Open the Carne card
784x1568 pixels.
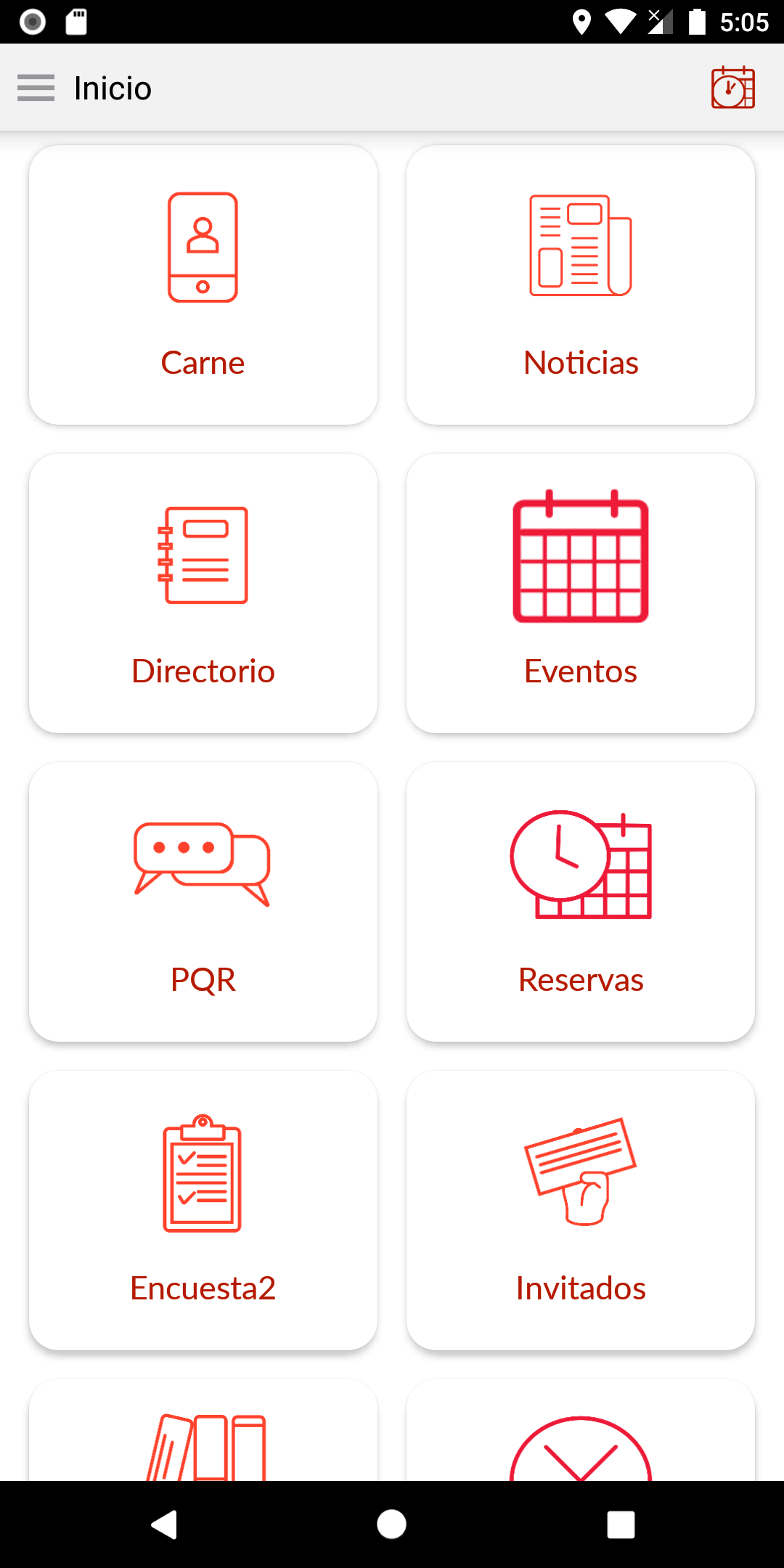pyautogui.click(x=203, y=285)
